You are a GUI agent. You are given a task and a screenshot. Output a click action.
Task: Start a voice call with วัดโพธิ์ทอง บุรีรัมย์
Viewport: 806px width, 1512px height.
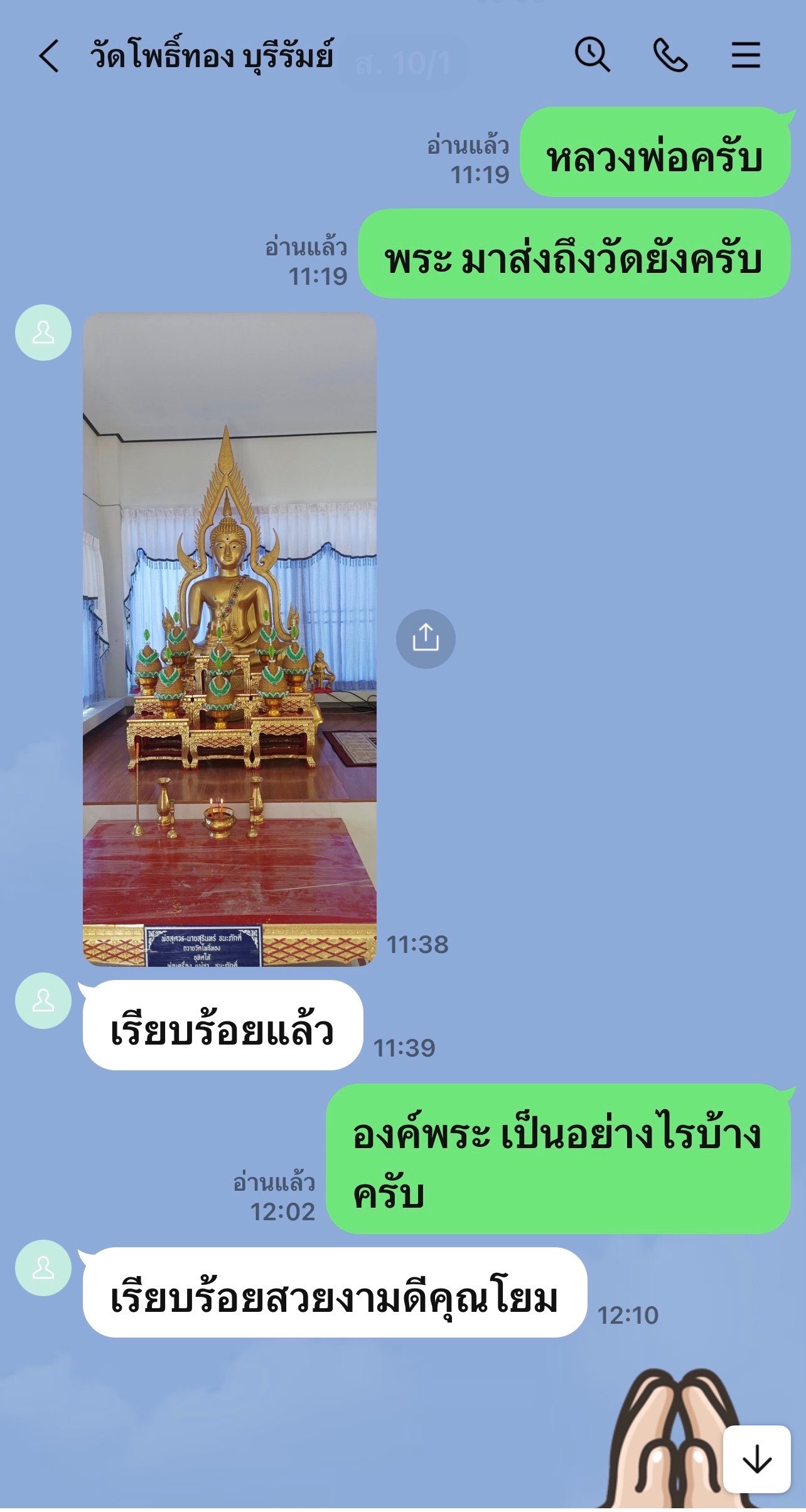[670, 55]
